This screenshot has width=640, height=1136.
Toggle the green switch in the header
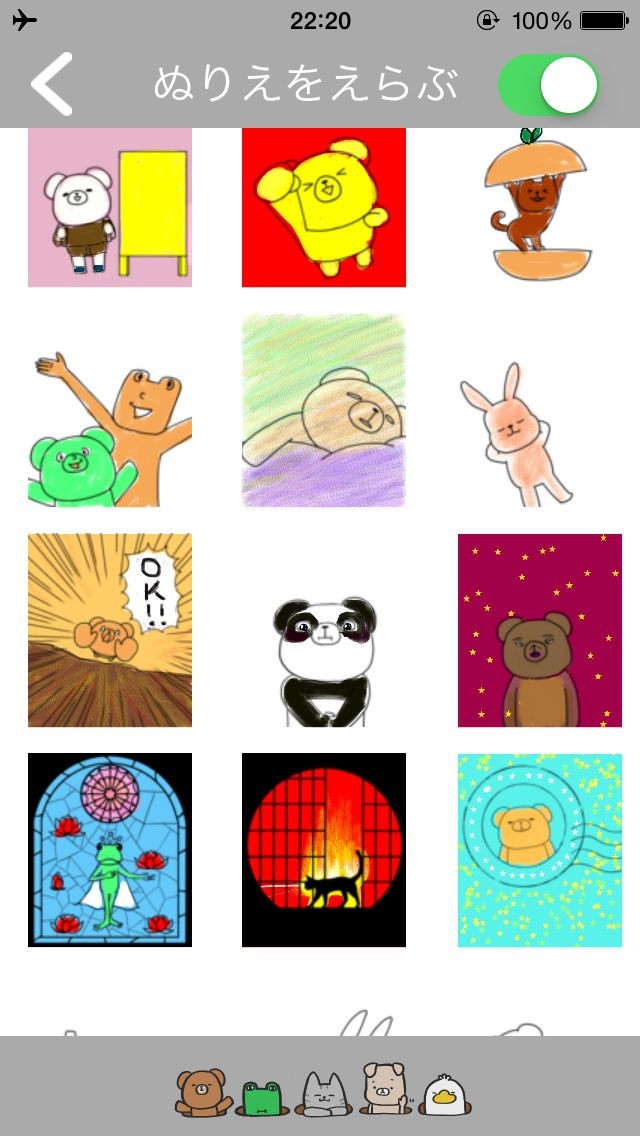tap(548, 85)
